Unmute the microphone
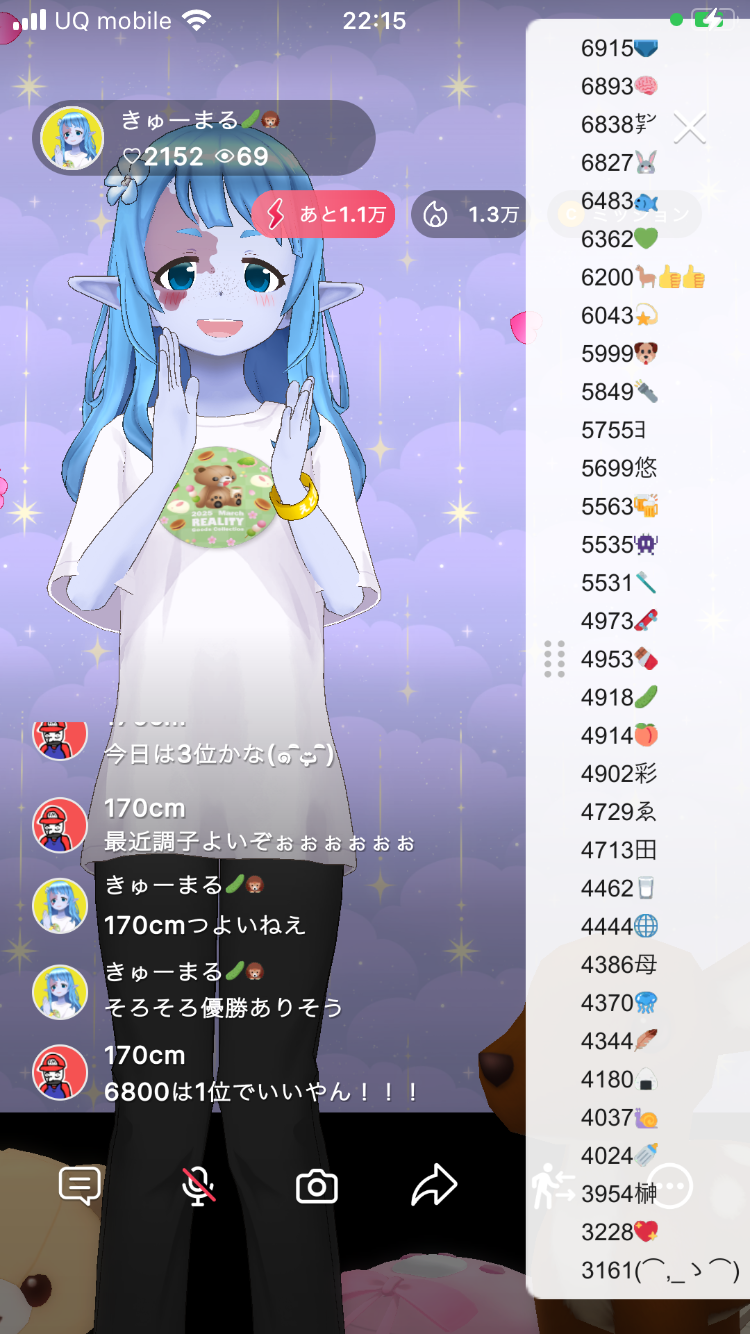This screenshot has height=1334, width=750. click(x=198, y=1187)
